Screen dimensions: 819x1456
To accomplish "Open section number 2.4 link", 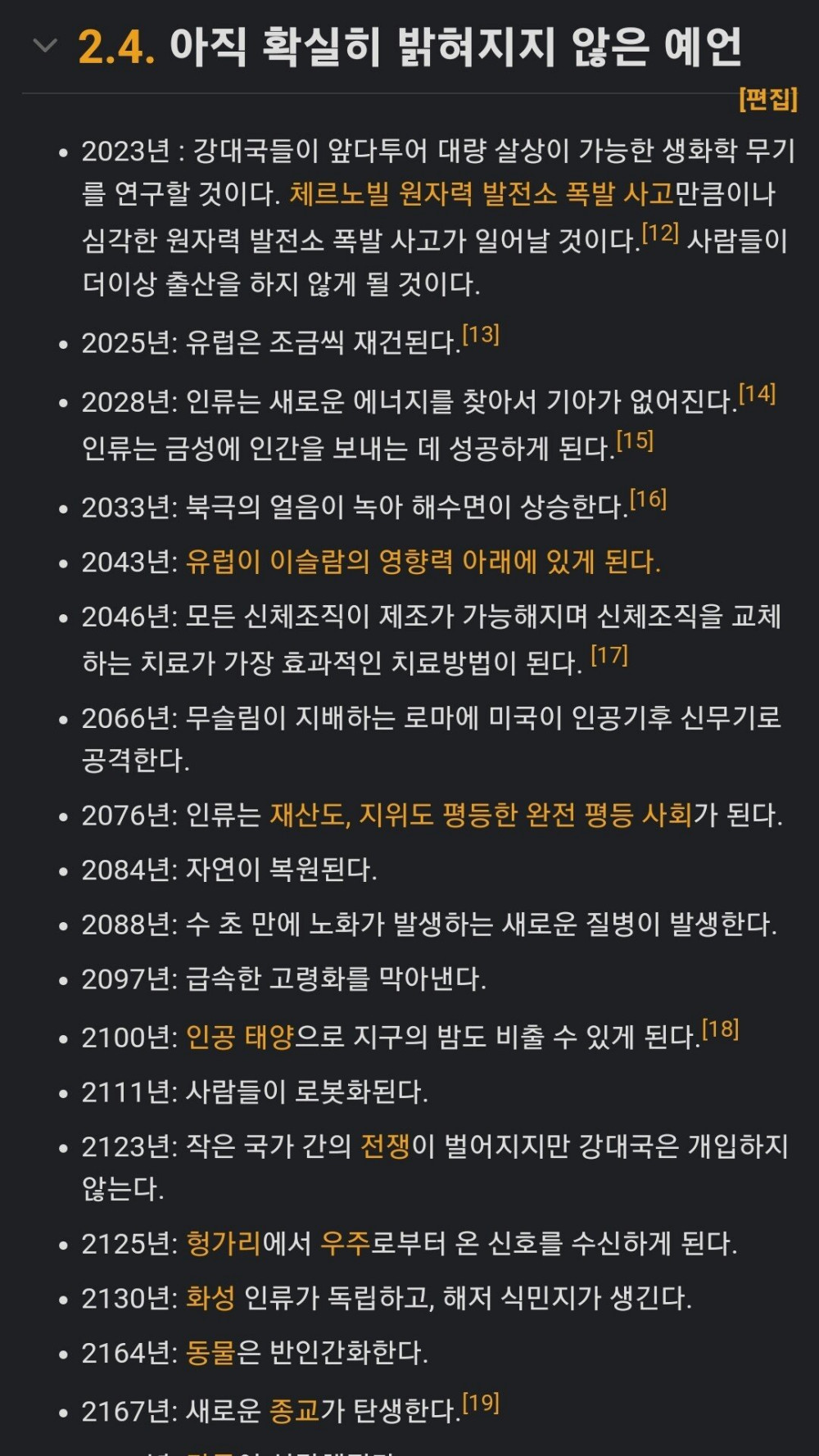I will (116, 47).
